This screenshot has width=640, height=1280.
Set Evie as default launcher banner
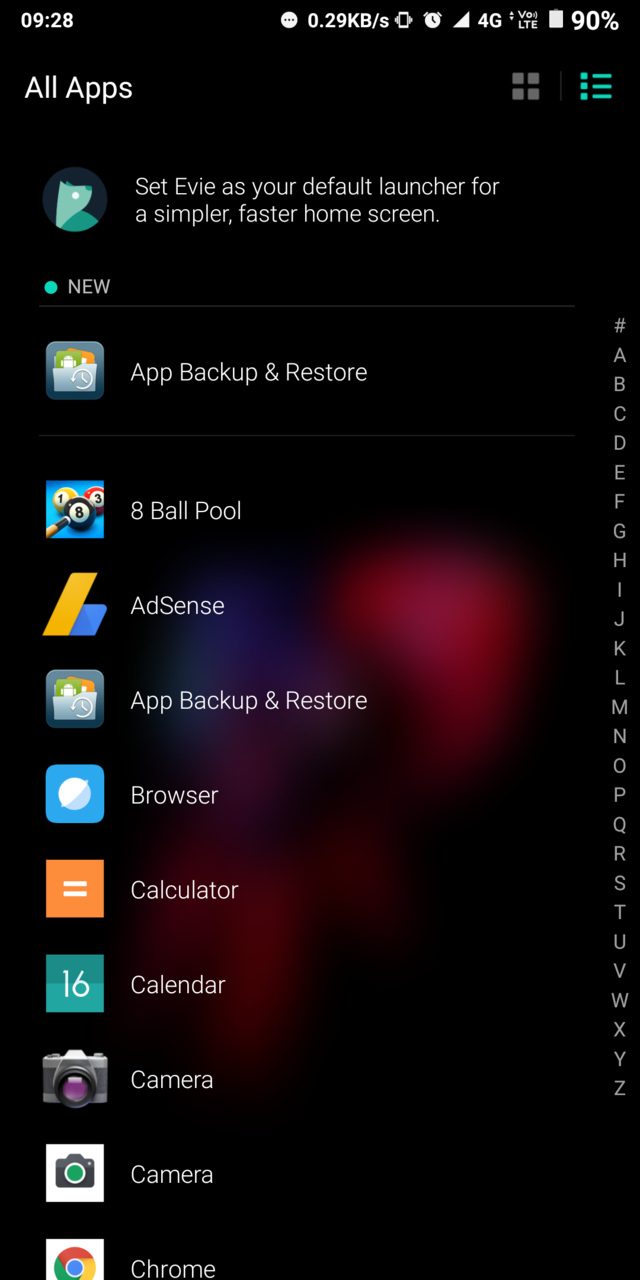tap(317, 200)
